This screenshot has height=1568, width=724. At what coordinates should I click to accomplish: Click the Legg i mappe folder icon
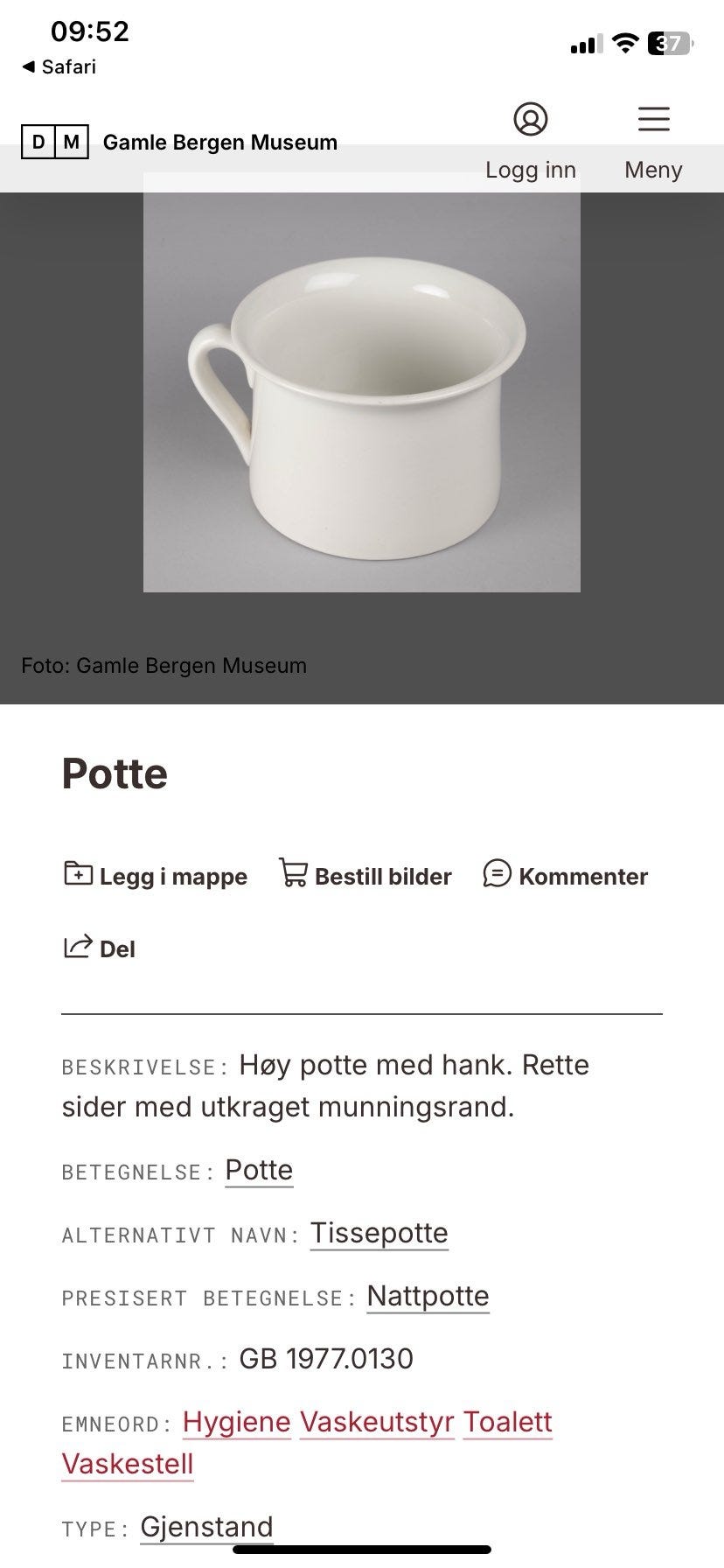(75, 874)
